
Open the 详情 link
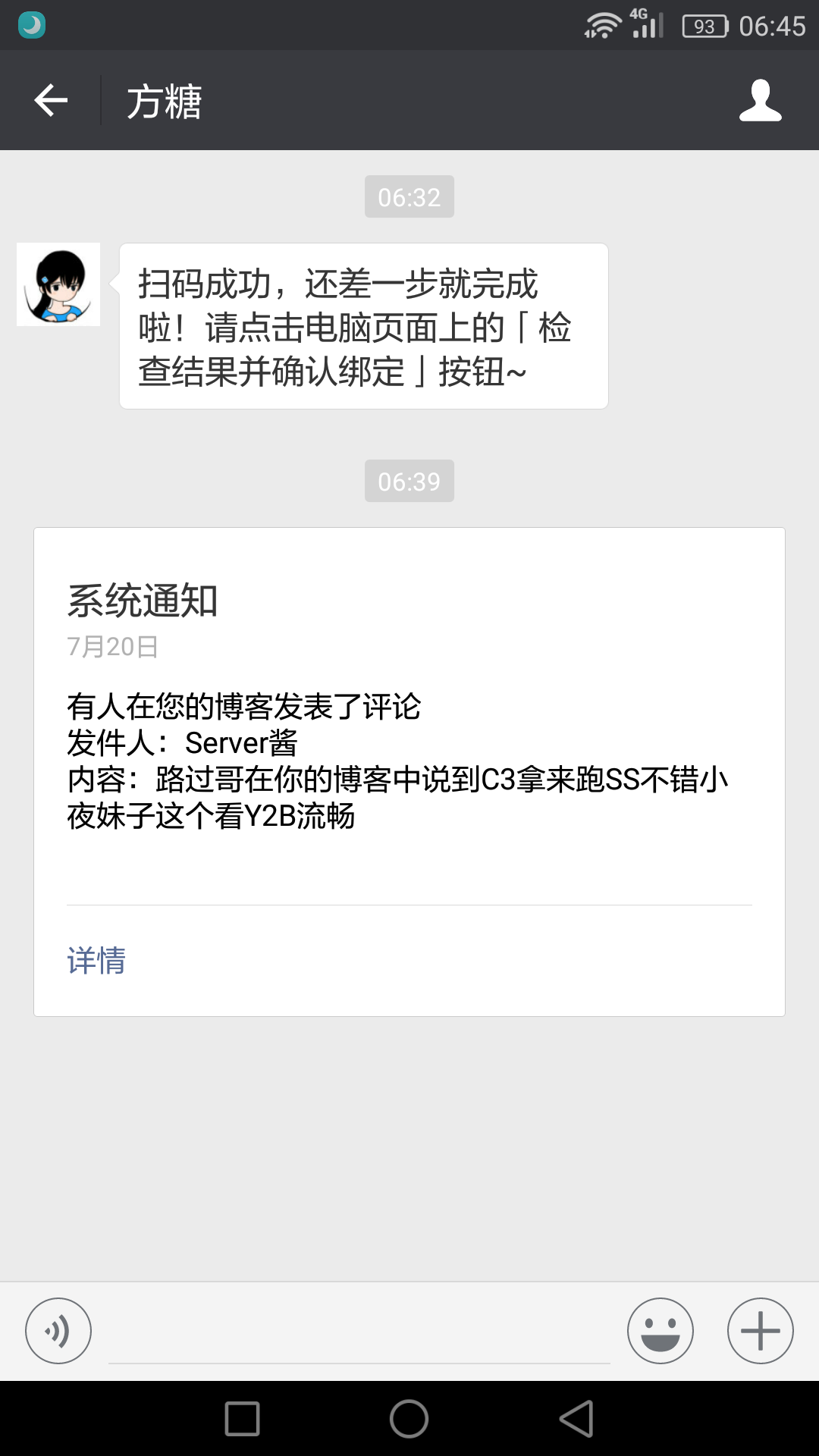tap(96, 960)
